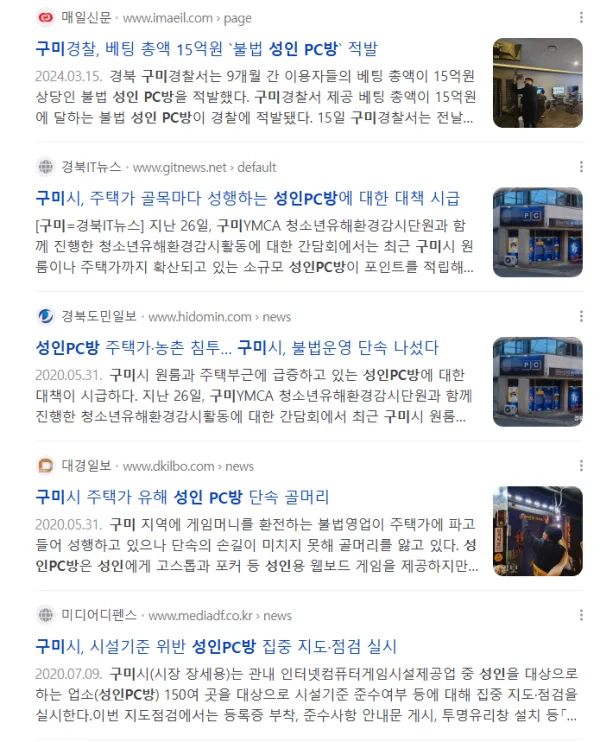Open '성인PC방 주택가·농촌 침투' article link
This screenshot has width=600, height=742.
pos(237,347)
